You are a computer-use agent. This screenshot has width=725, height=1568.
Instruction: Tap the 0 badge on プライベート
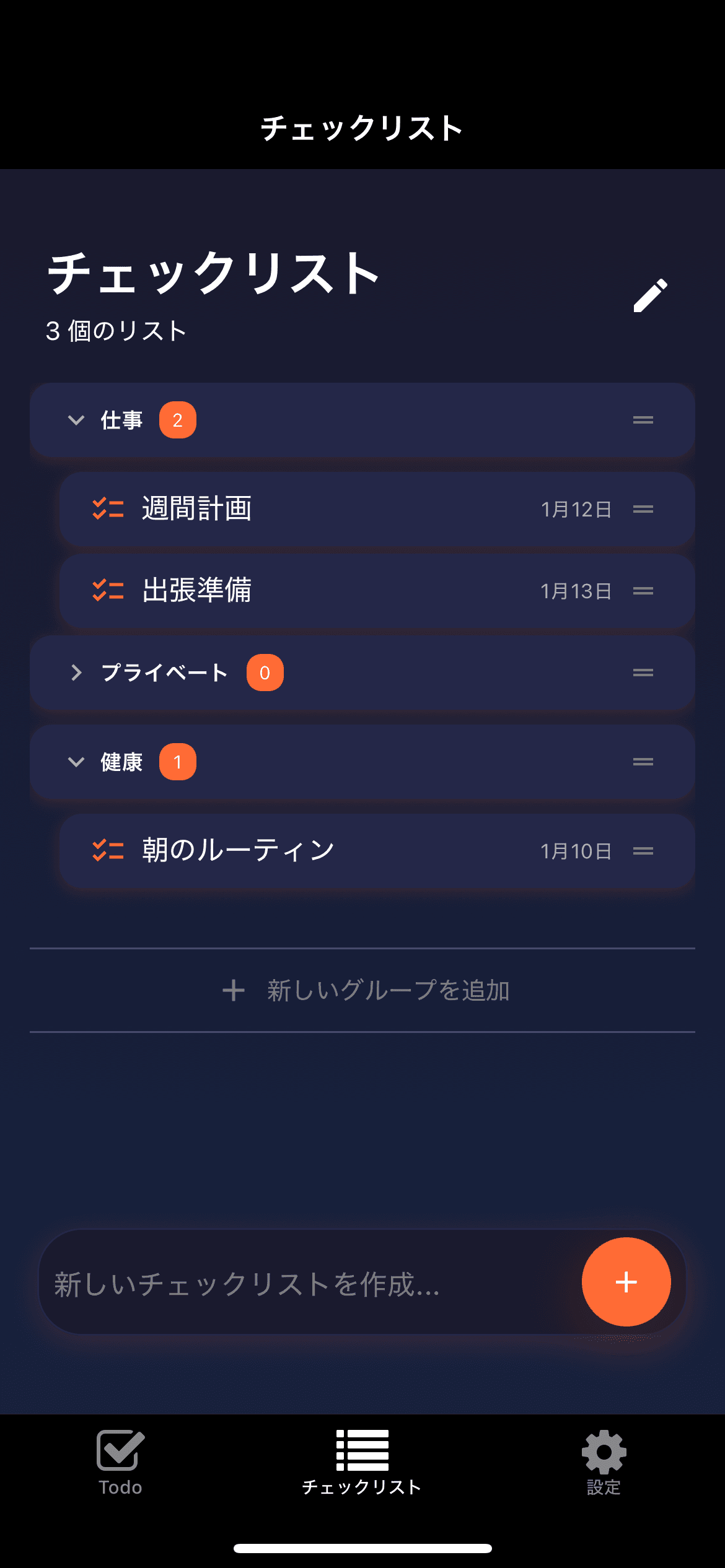pos(265,673)
